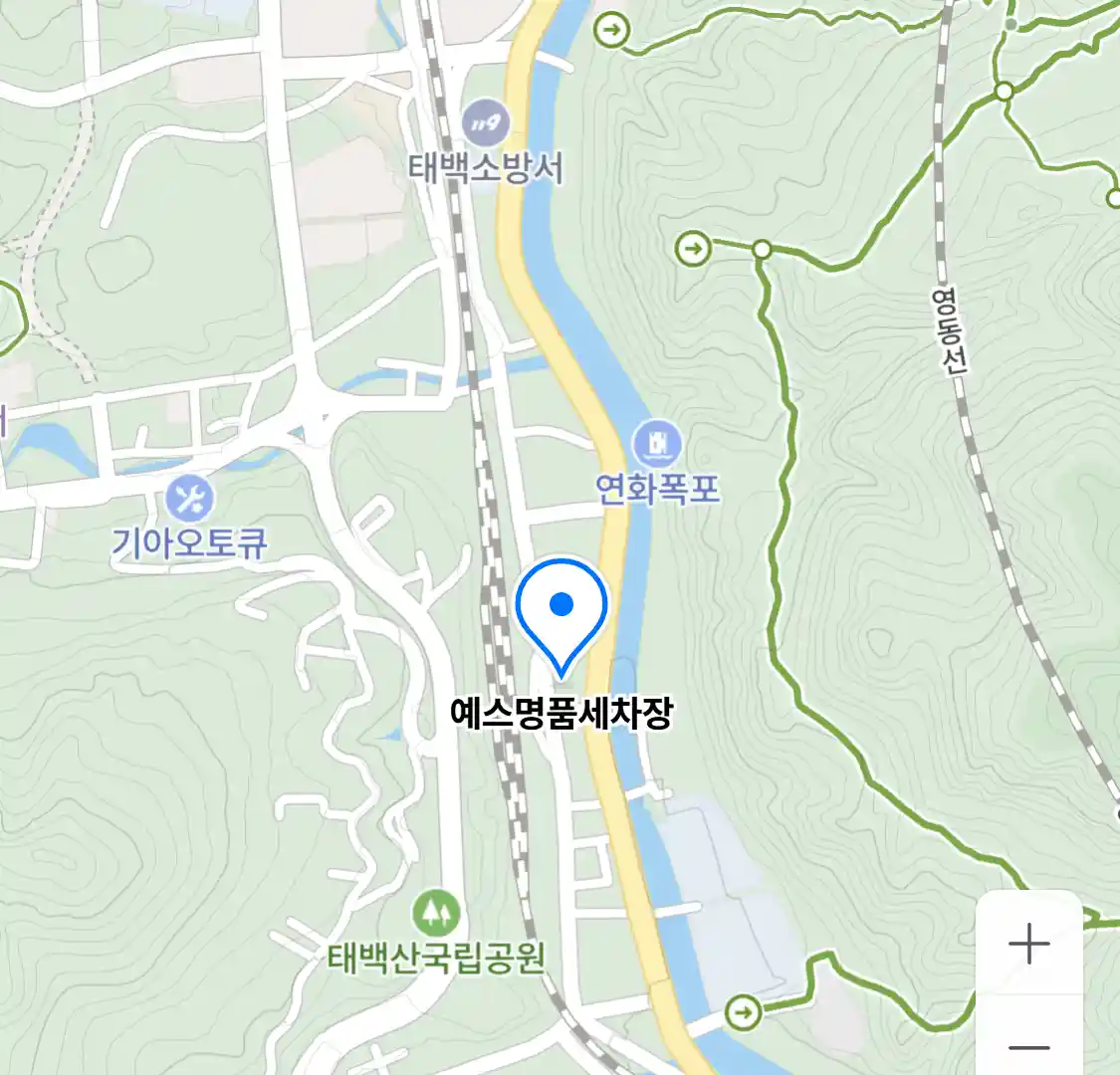This screenshot has width=1120, height=1075.
Task: Zoom out with the minus button
Action: click(1028, 1045)
